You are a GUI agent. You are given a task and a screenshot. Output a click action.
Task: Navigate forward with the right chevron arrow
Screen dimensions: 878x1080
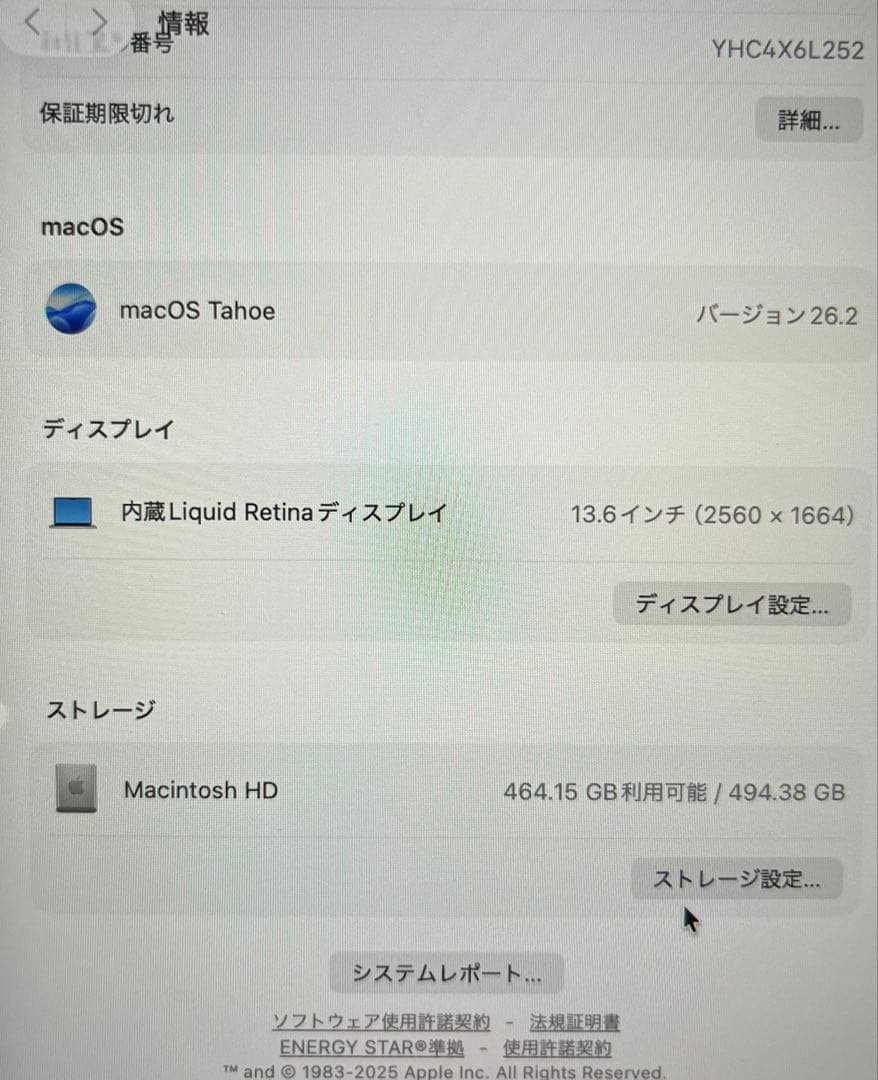click(x=98, y=22)
